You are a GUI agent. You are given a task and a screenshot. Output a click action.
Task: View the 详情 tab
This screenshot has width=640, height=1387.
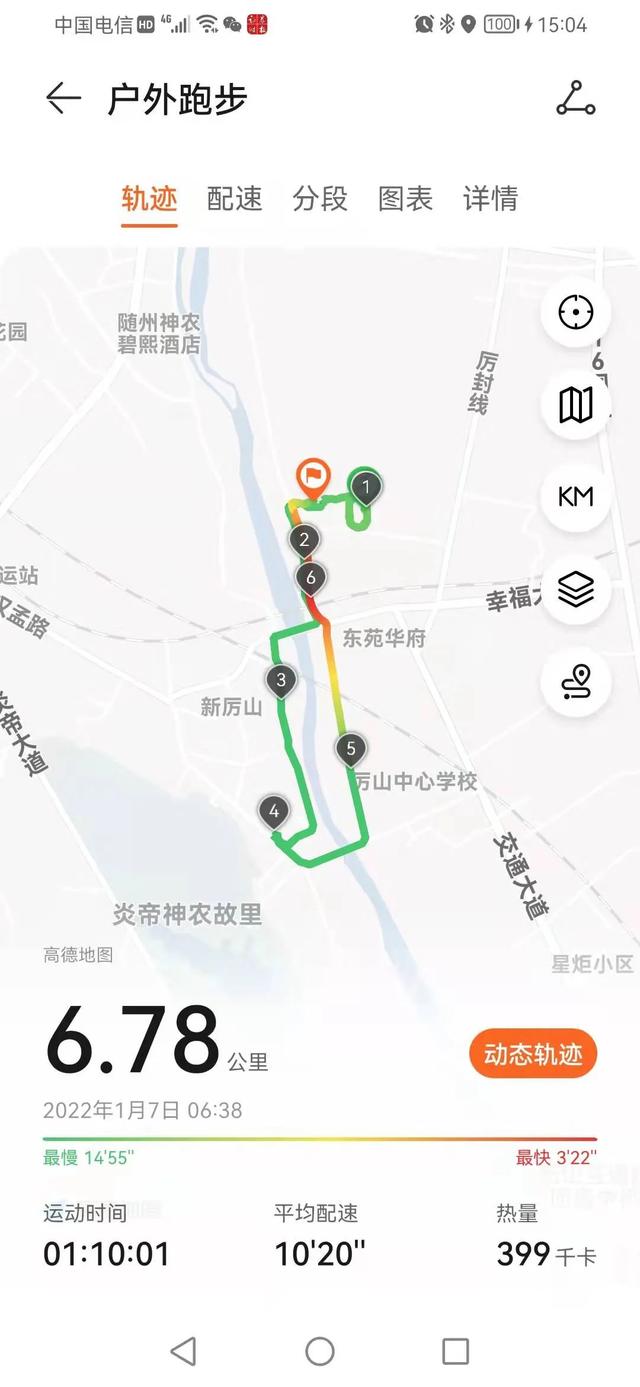coord(490,198)
